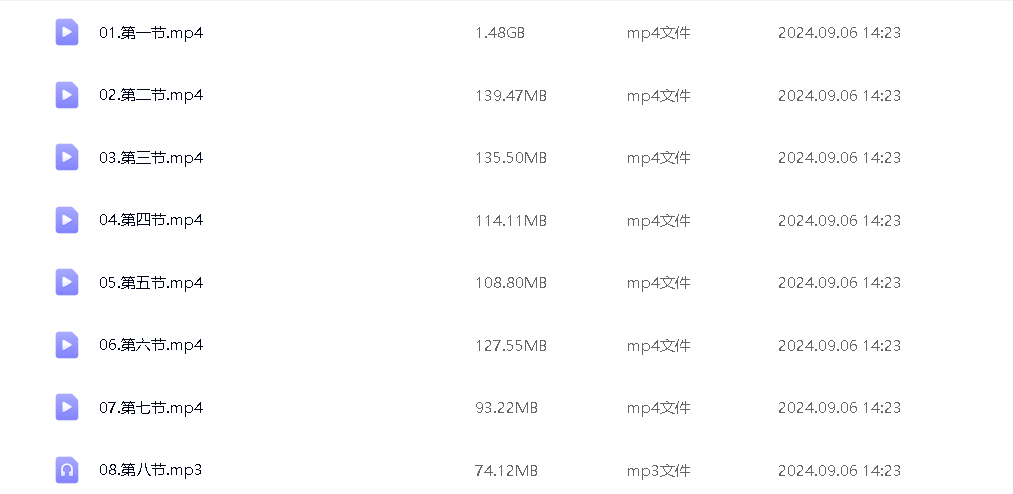View the 07.第七节.mp4 video file
Image resolution: width=1013 pixels, height=494 pixels.
[151, 408]
